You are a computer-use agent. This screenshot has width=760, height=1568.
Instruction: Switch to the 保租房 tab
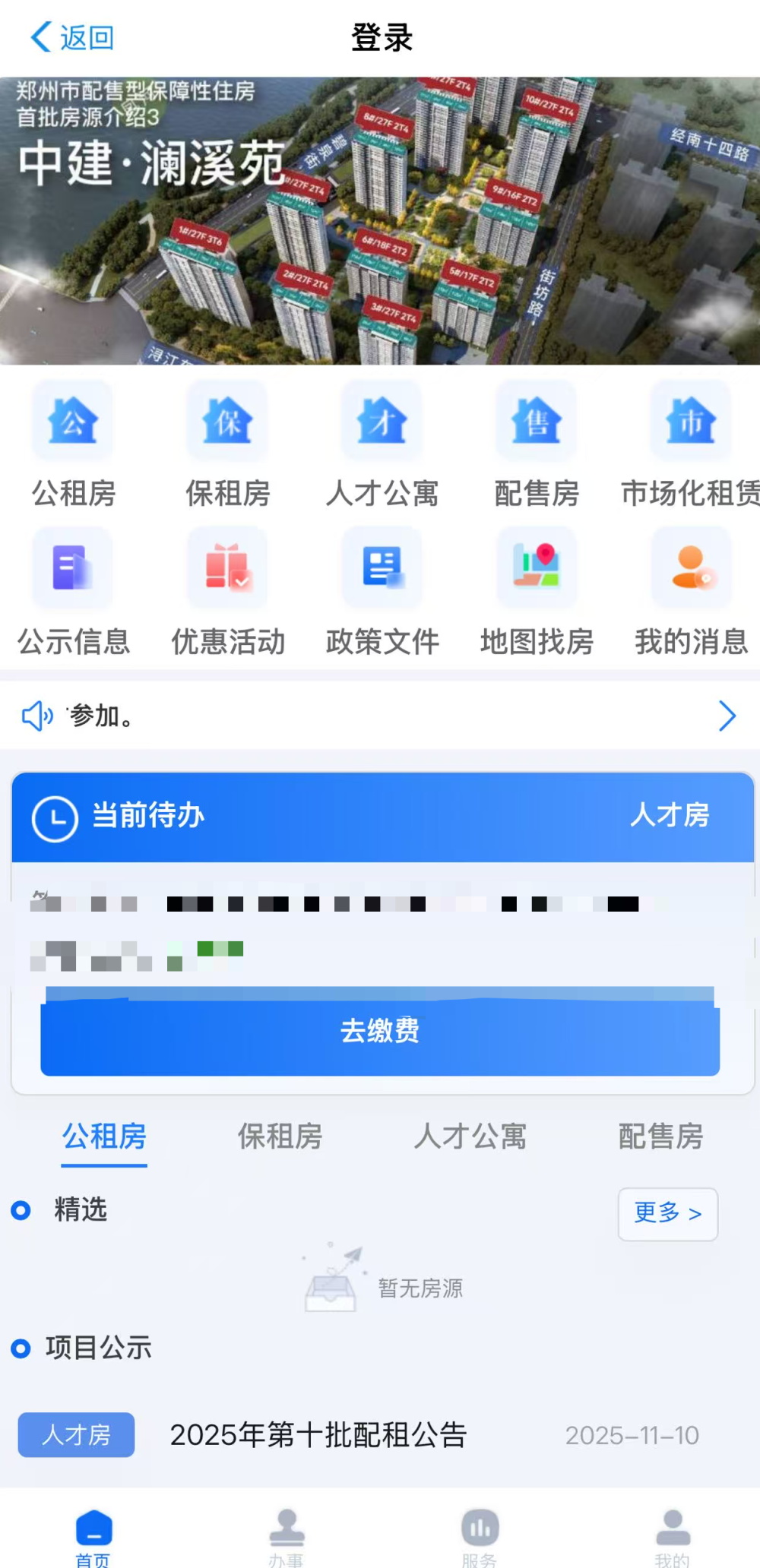coord(280,1137)
